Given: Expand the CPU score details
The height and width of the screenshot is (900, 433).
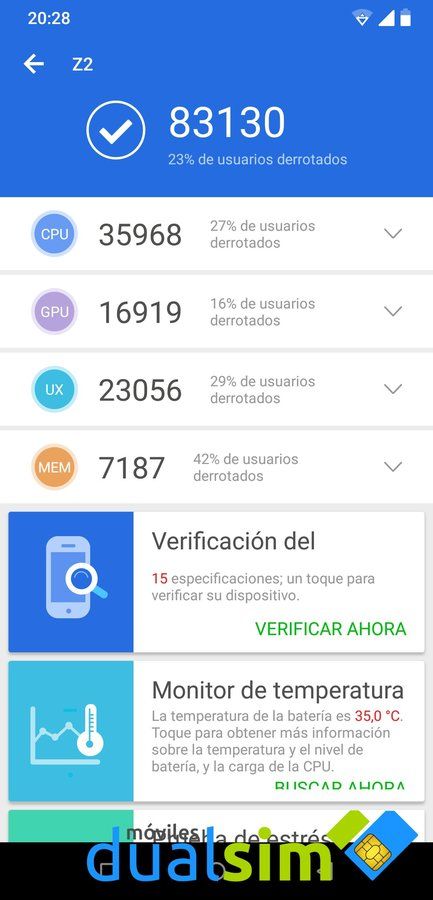Looking at the screenshot, I should coord(393,234).
